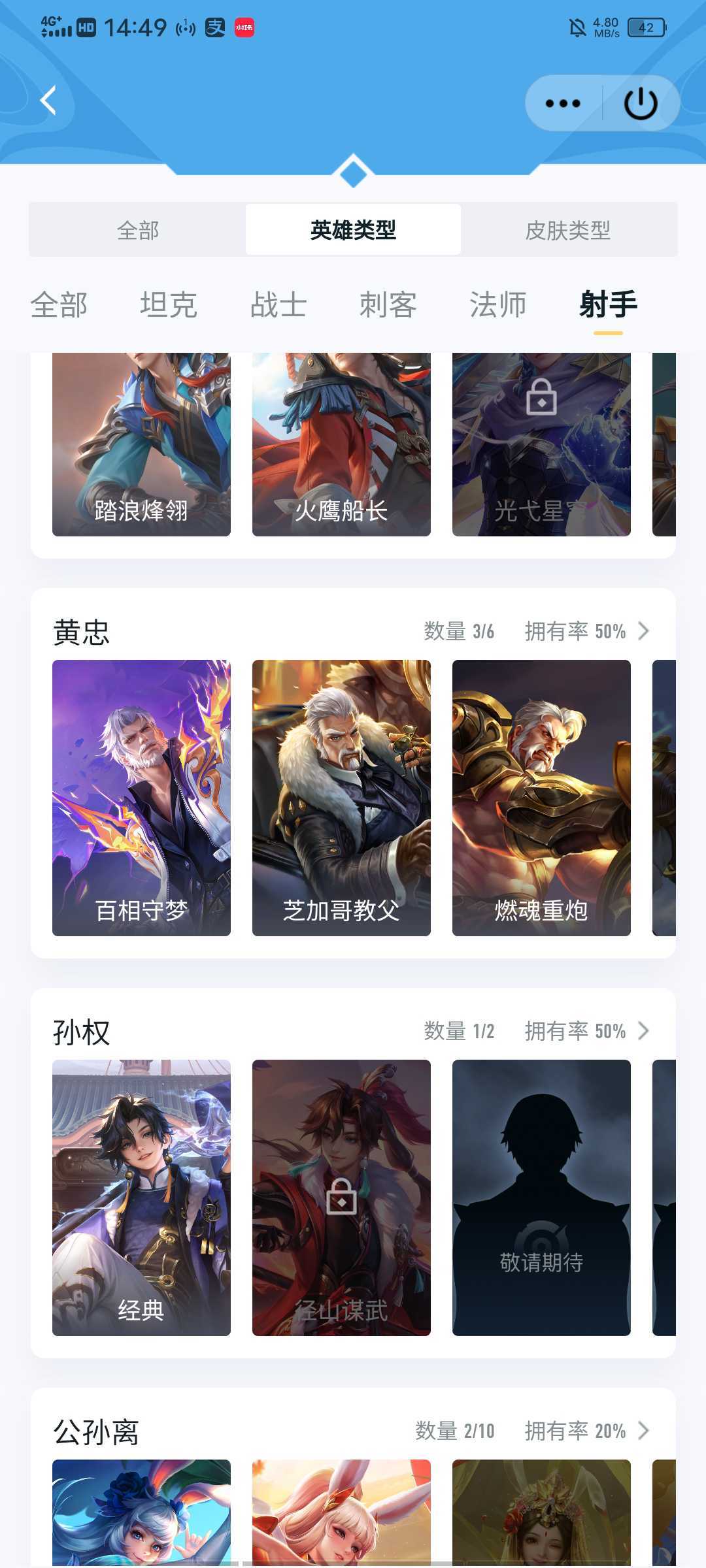Viewport: 706px width, 1568px height.
Task: Show all hero types via 全部 filter
Action: point(59,305)
